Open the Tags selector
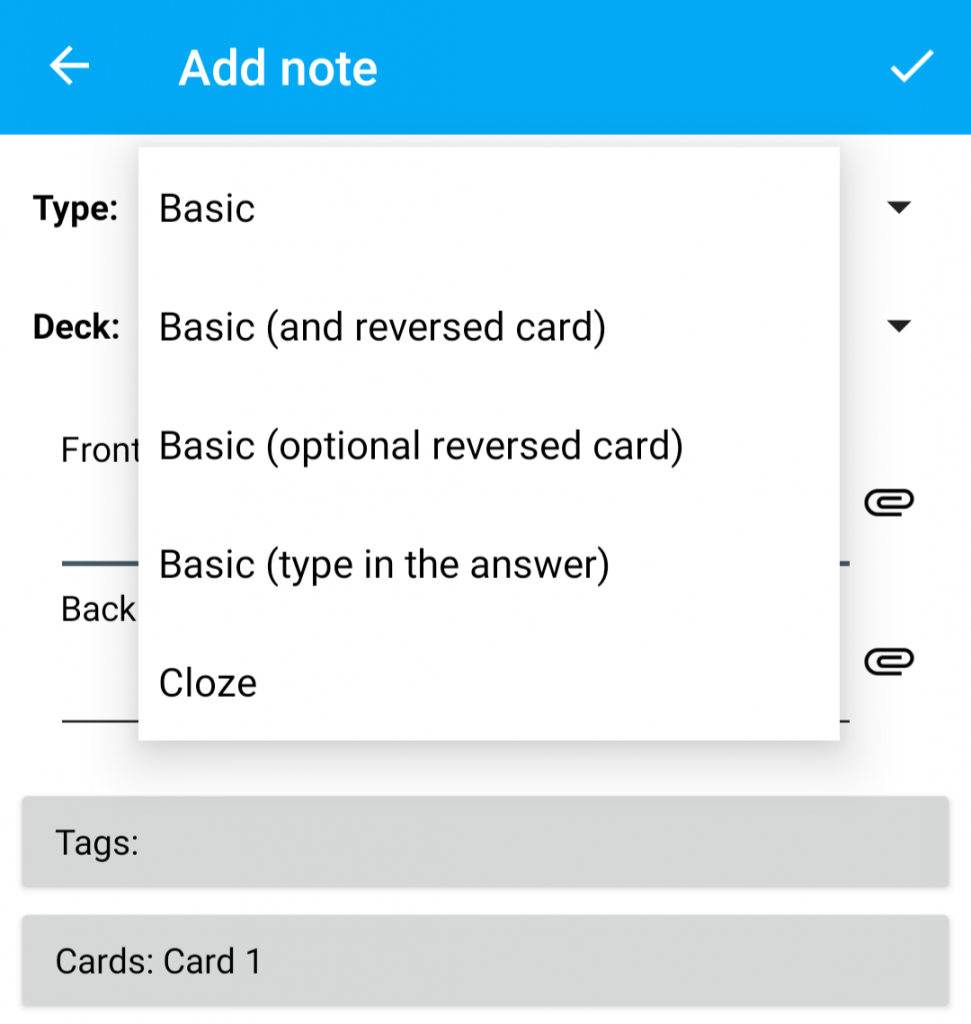971x1024 pixels. click(485, 842)
